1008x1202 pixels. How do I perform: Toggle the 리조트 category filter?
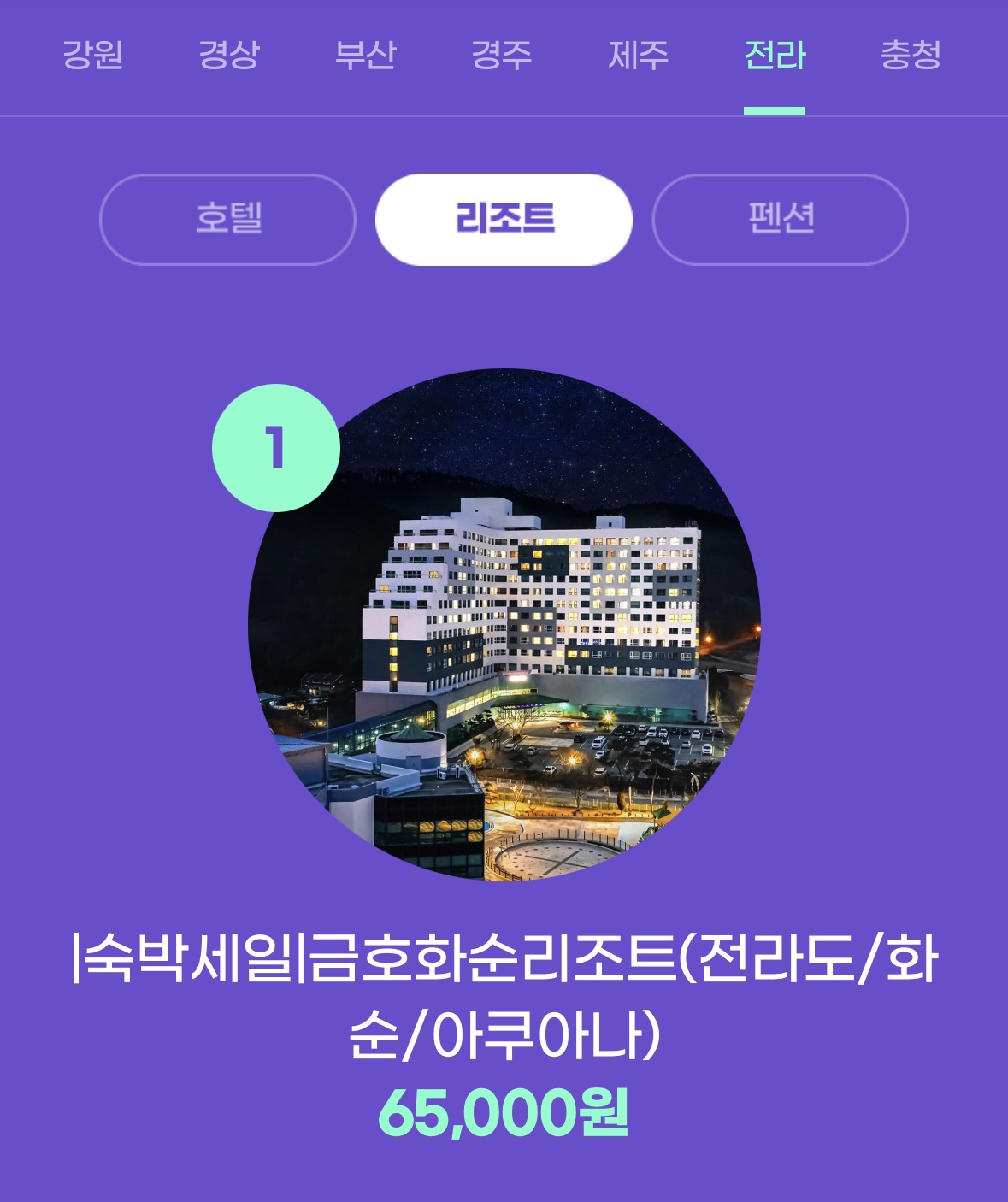pyautogui.click(x=504, y=218)
